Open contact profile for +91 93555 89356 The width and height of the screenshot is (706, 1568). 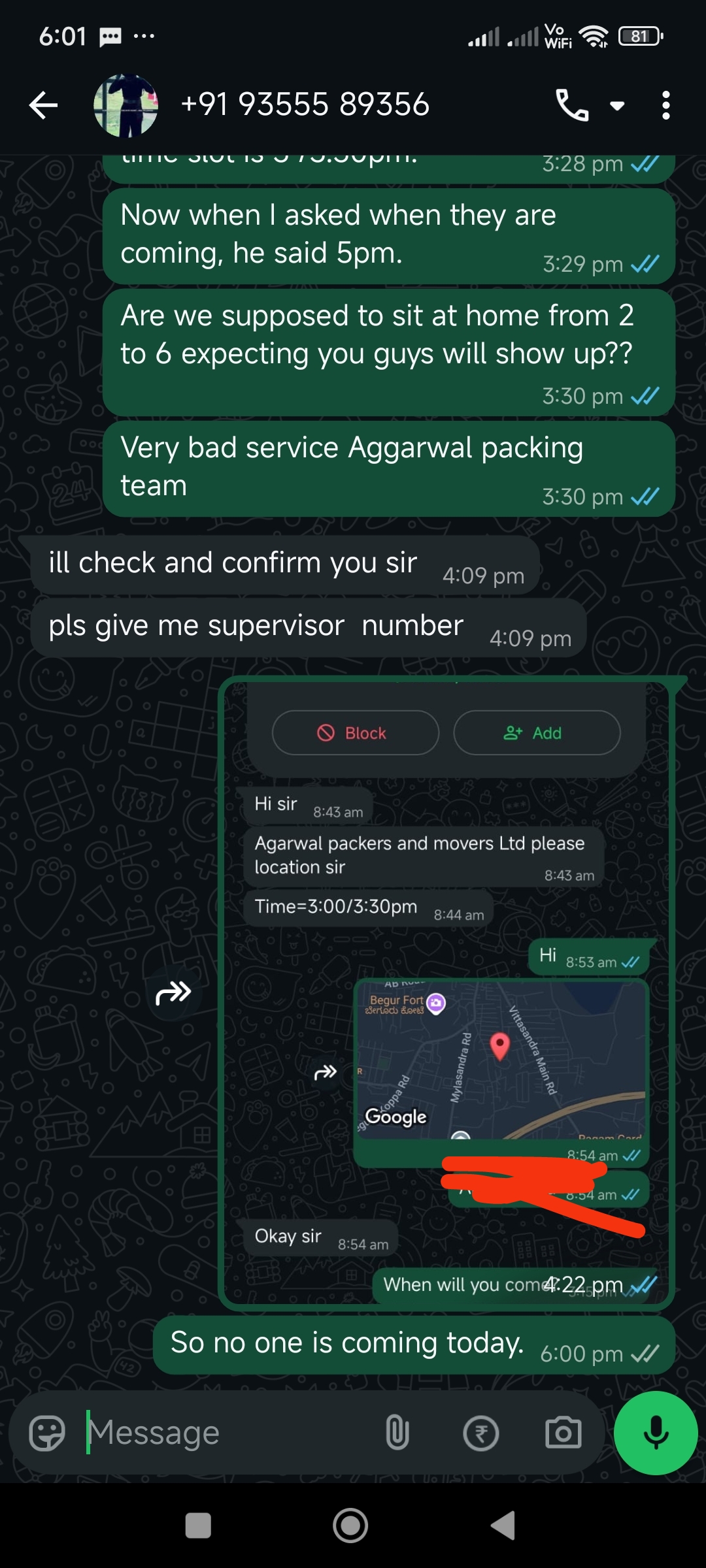[305, 105]
